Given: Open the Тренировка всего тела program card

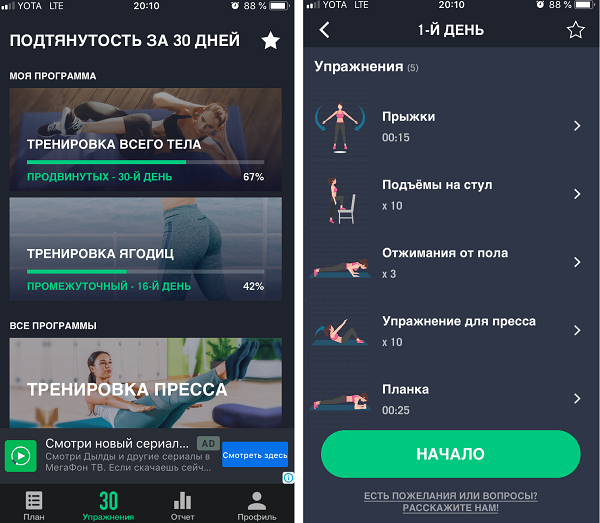Looking at the screenshot, I should click(x=145, y=139).
